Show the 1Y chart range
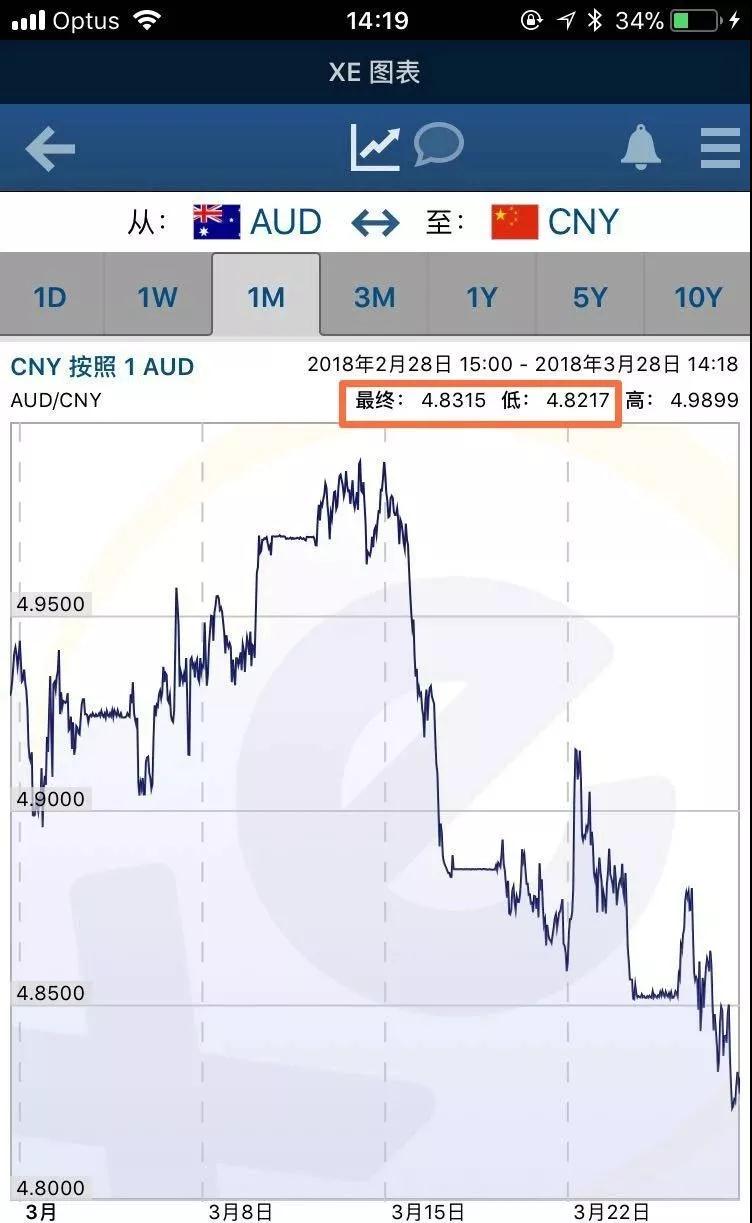 [481, 297]
